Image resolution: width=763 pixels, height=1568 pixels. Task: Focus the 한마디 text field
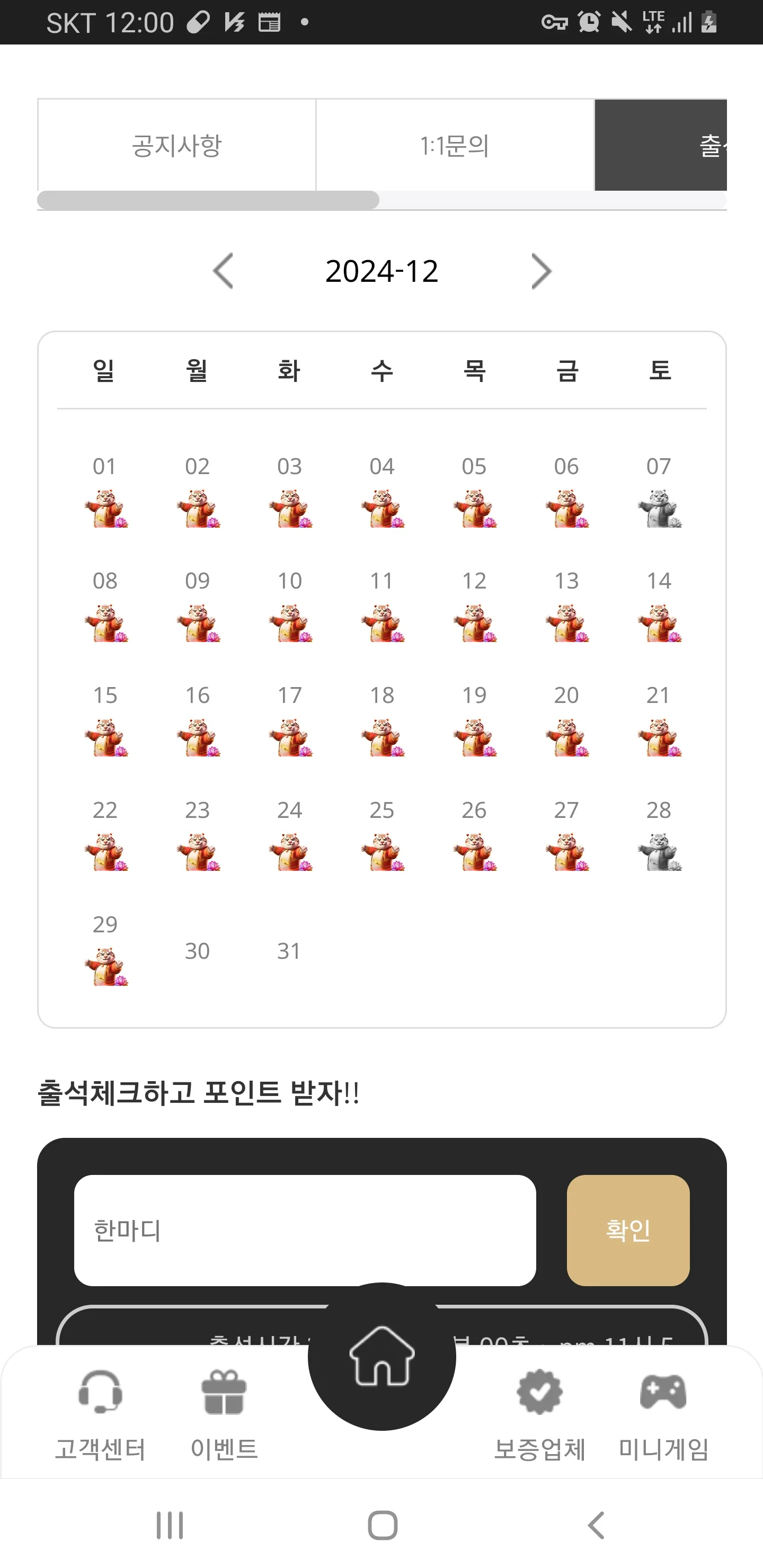[x=305, y=1230]
